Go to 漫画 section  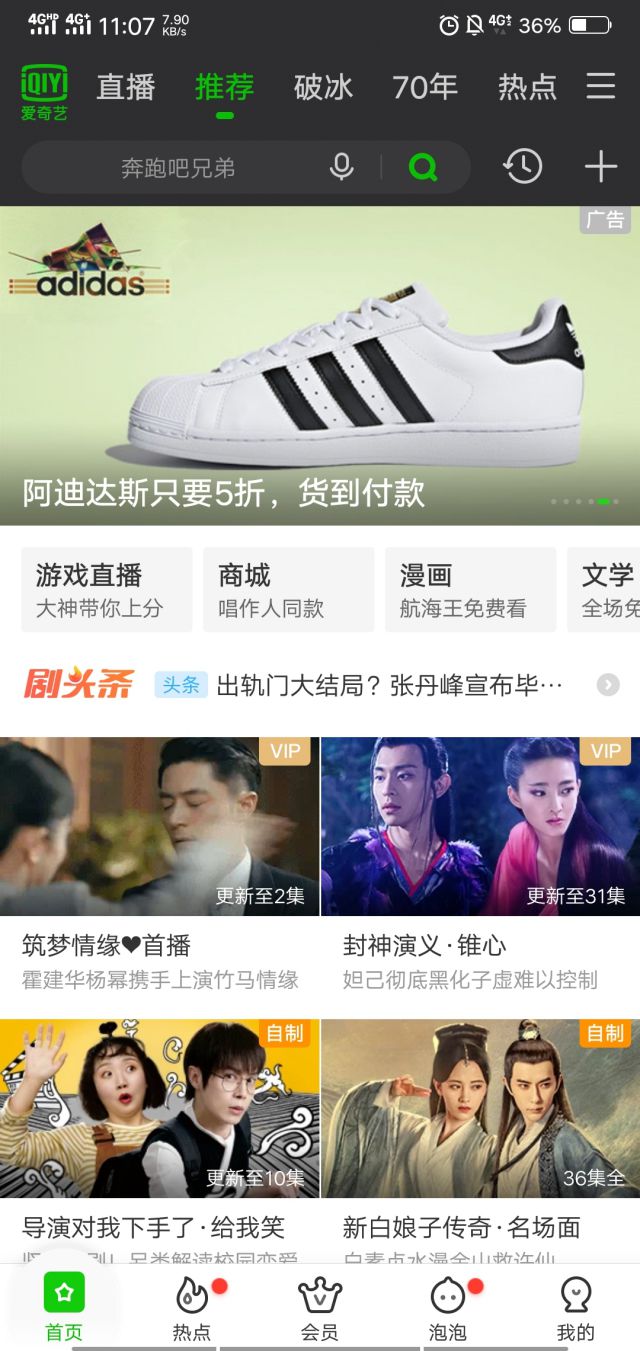pos(470,589)
